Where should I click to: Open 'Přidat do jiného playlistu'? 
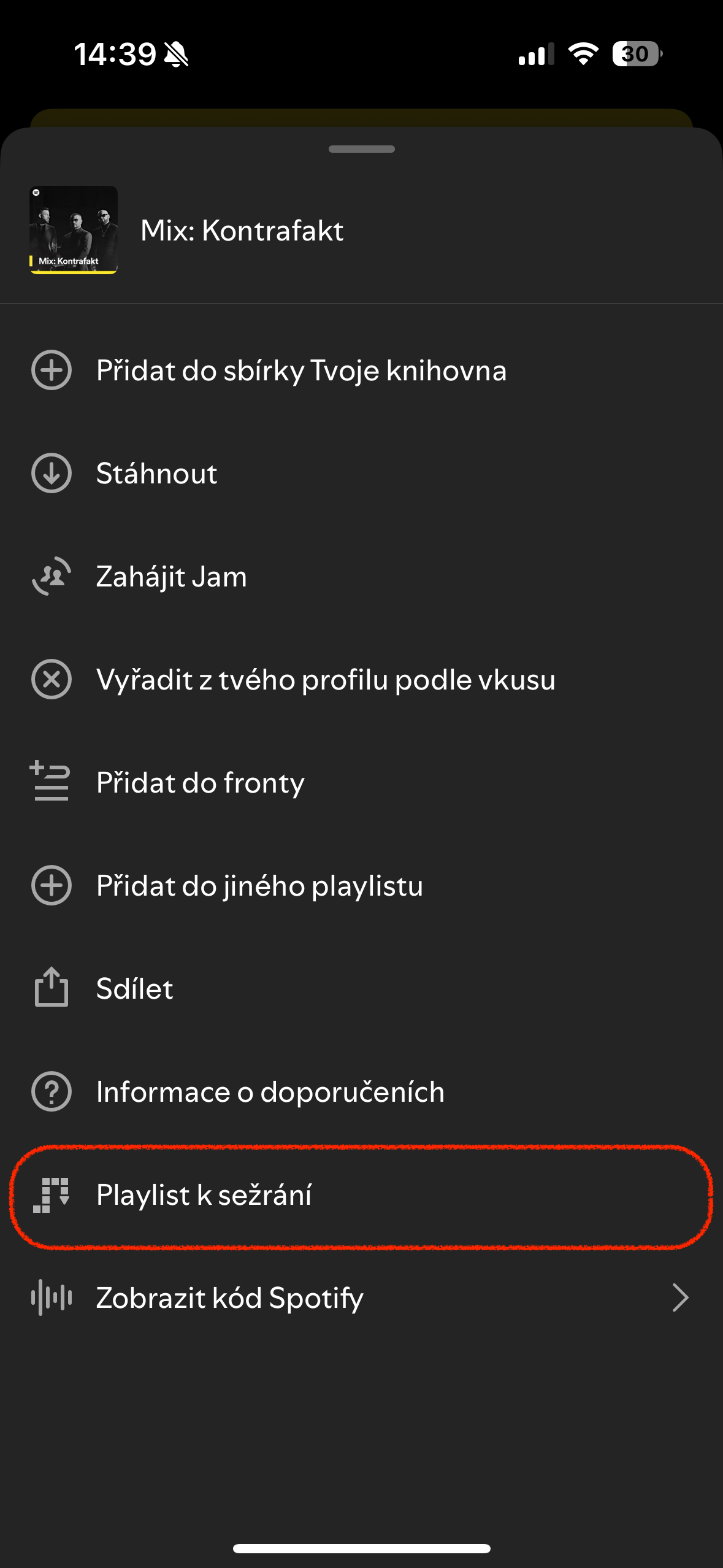pos(259,886)
